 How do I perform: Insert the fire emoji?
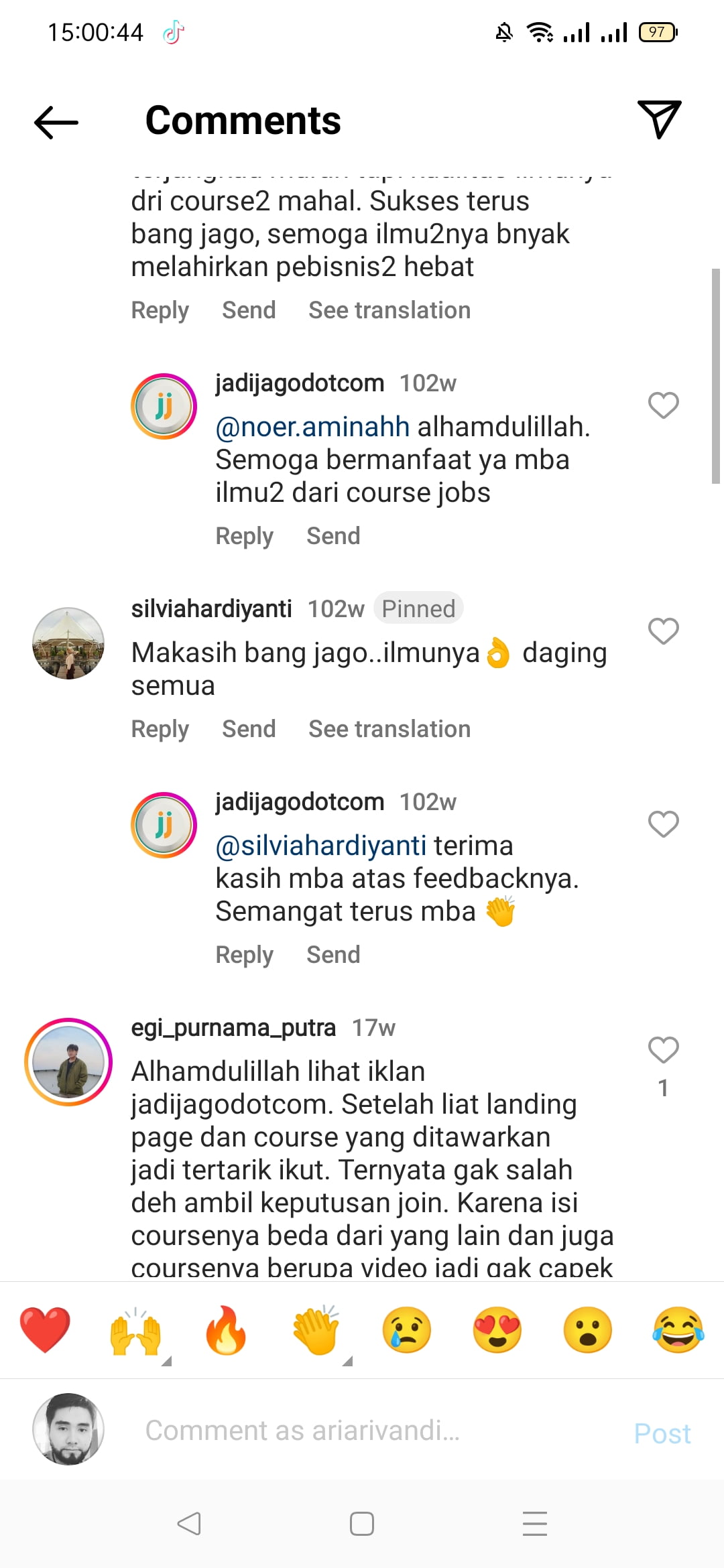(226, 1329)
